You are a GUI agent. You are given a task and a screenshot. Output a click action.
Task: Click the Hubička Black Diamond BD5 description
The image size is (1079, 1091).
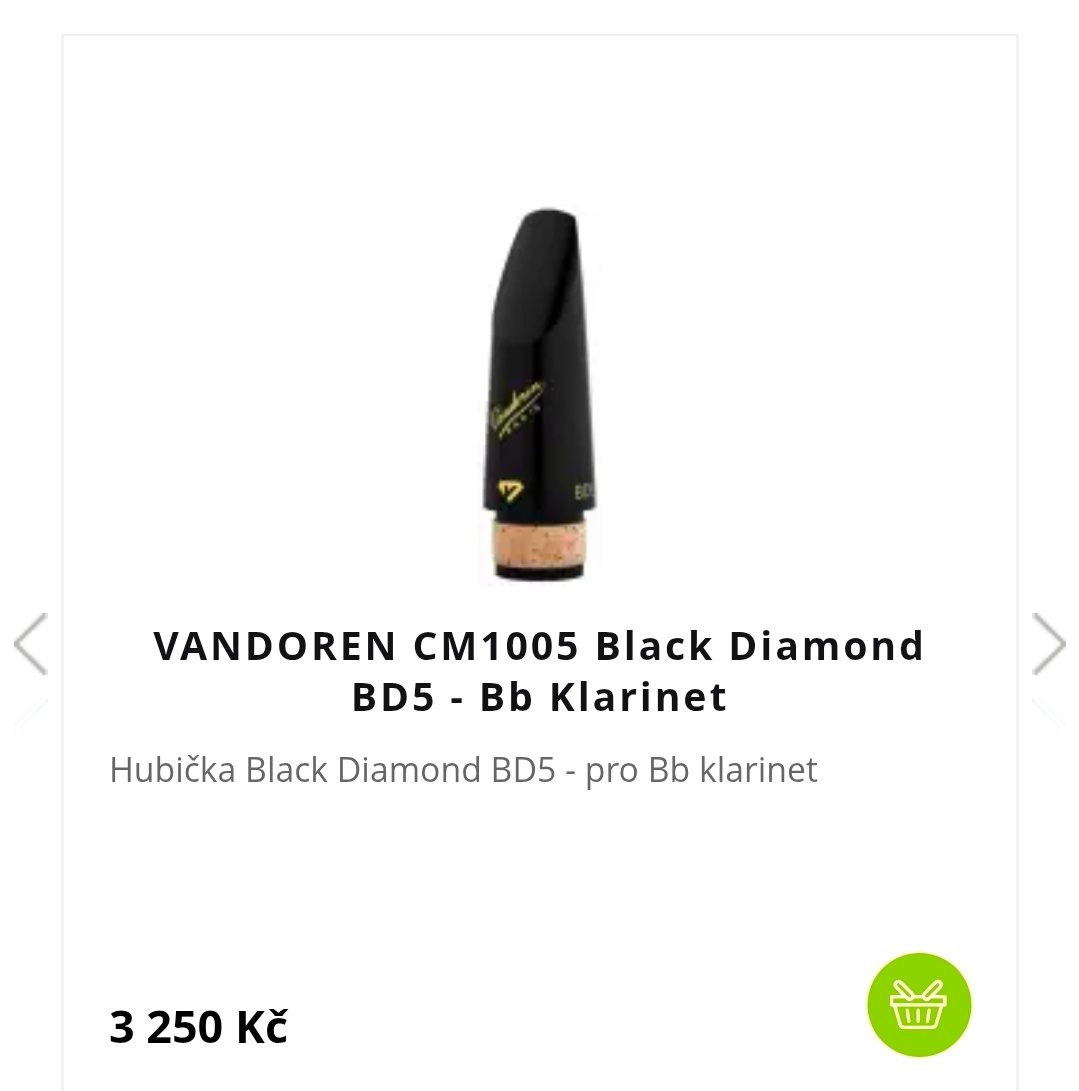point(463,769)
